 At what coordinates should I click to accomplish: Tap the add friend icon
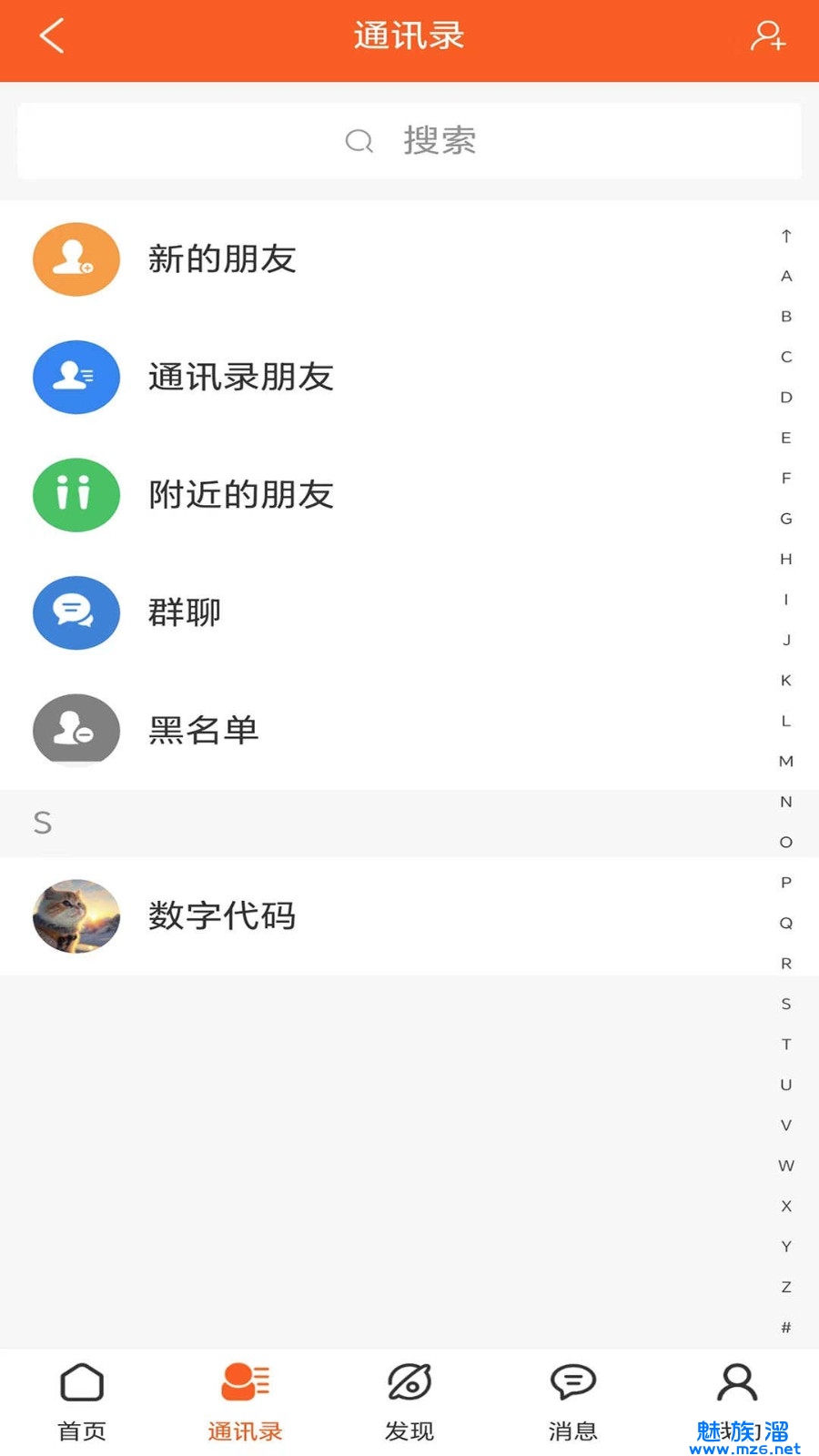point(767,36)
